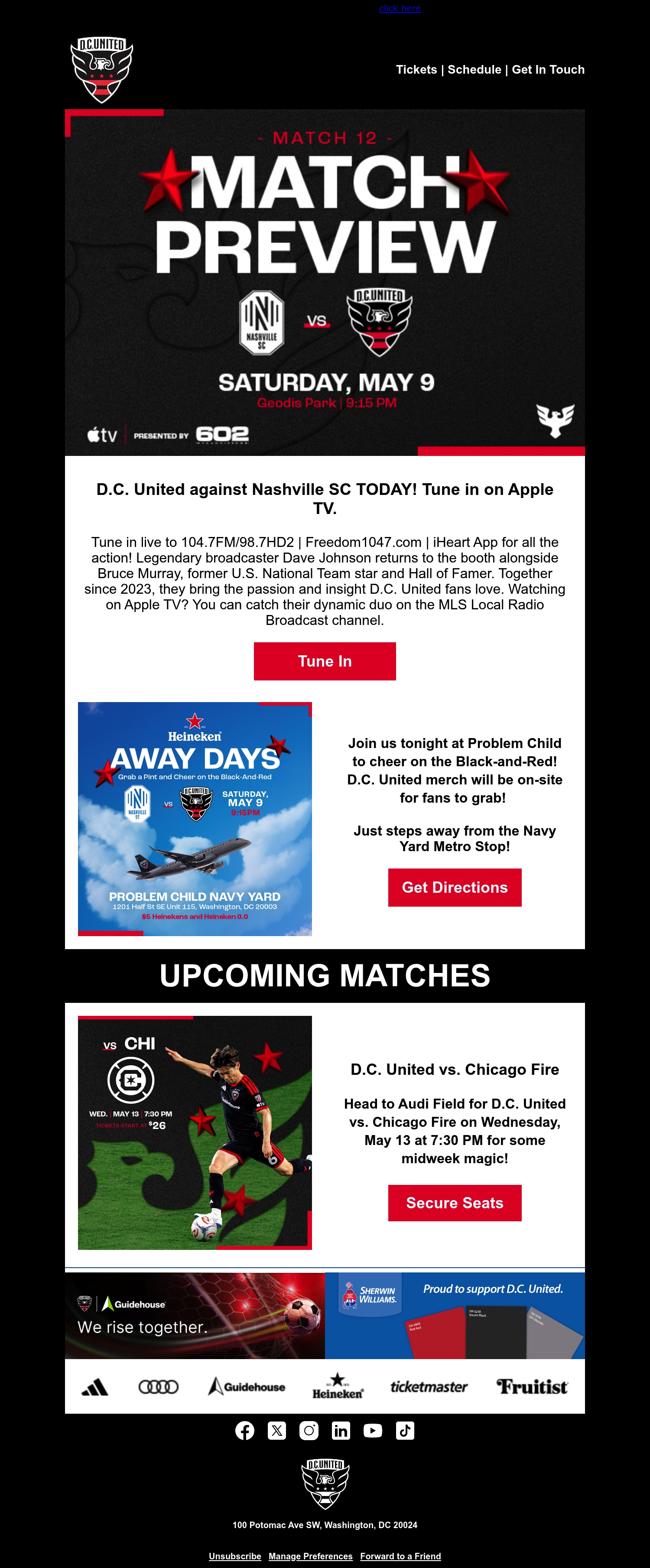Open the X social icon

[277, 1431]
